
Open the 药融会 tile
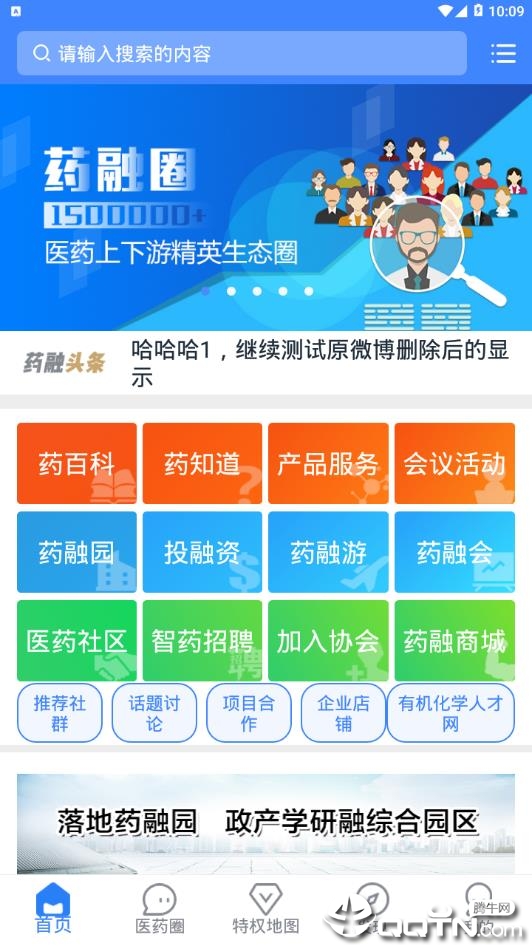click(x=455, y=552)
